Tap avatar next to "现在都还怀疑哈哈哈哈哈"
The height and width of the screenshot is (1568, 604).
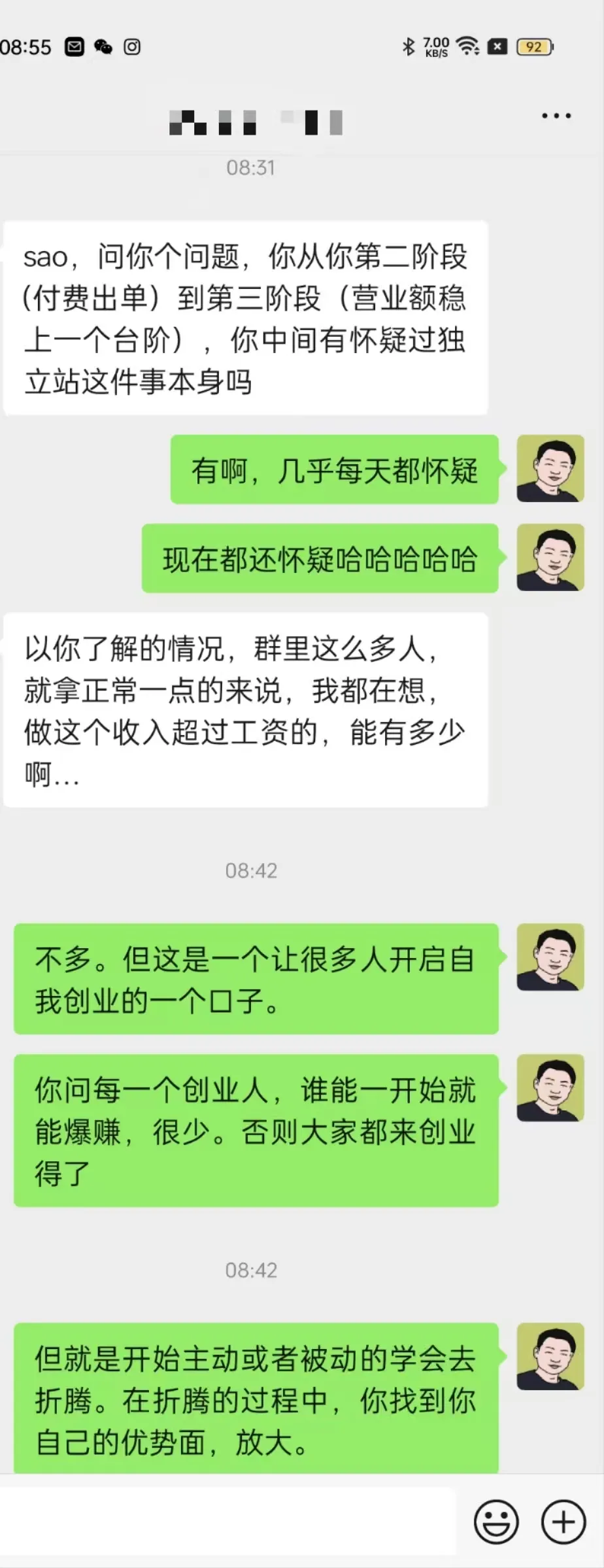pos(550,558)
